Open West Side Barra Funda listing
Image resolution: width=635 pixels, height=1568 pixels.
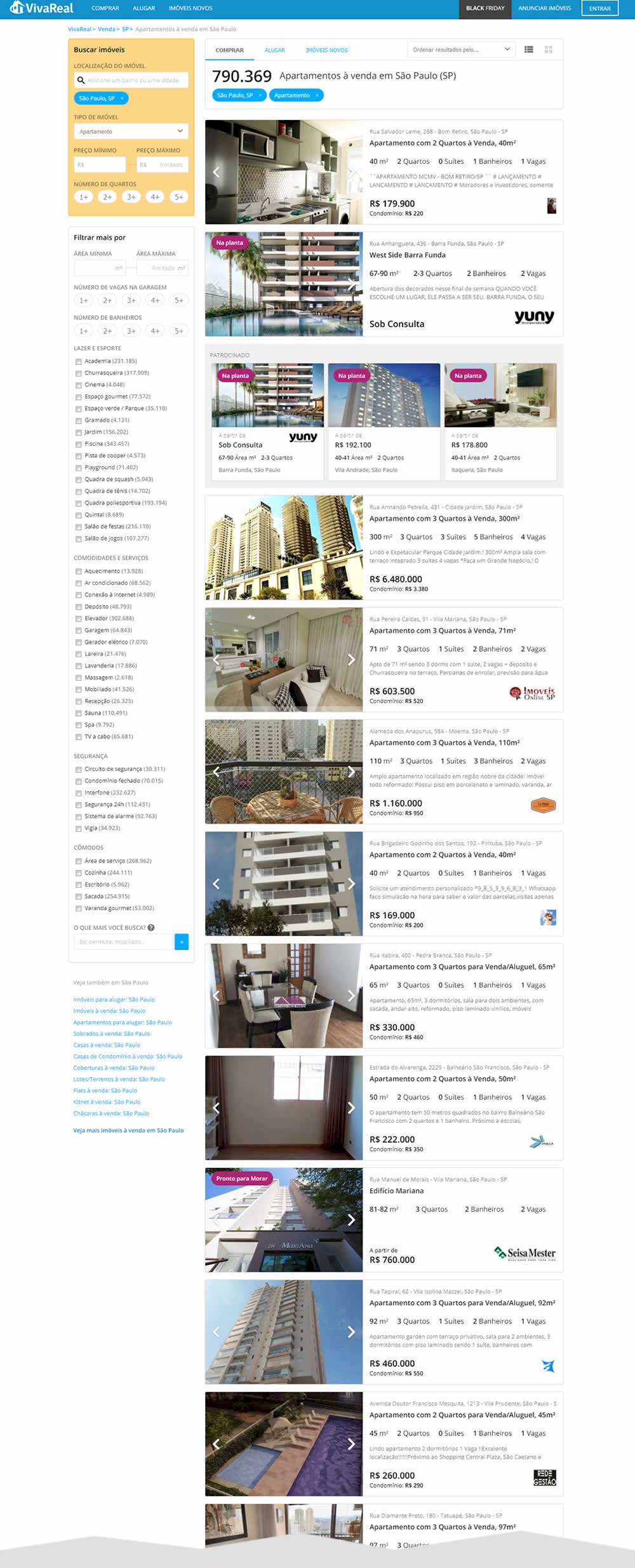click(408, 255)
